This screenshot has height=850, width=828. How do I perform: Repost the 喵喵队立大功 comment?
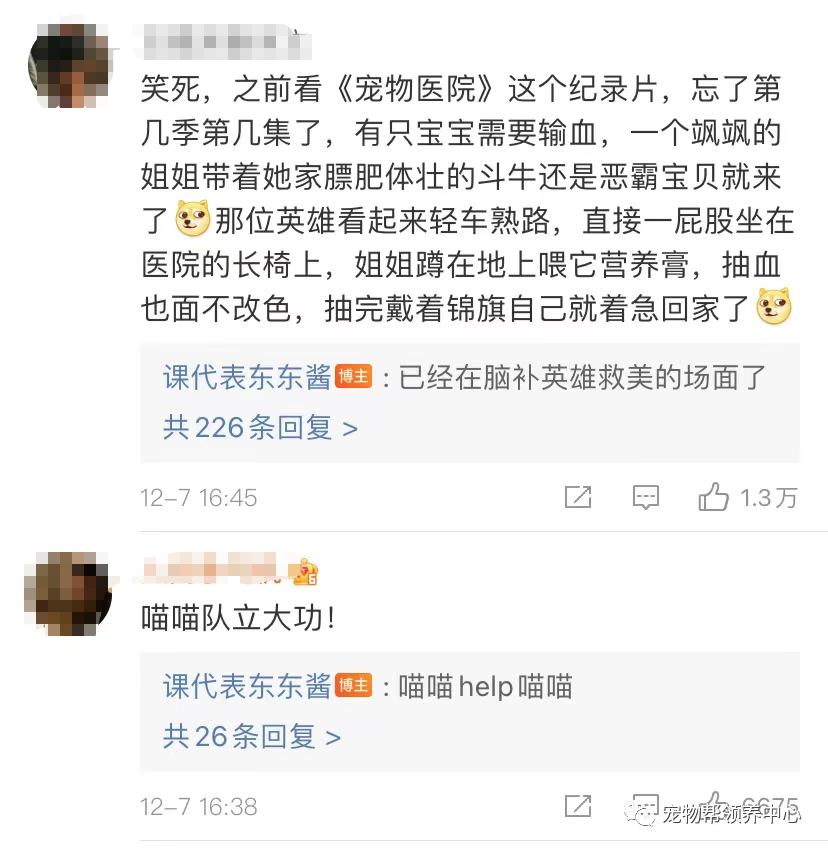point(578,806)
